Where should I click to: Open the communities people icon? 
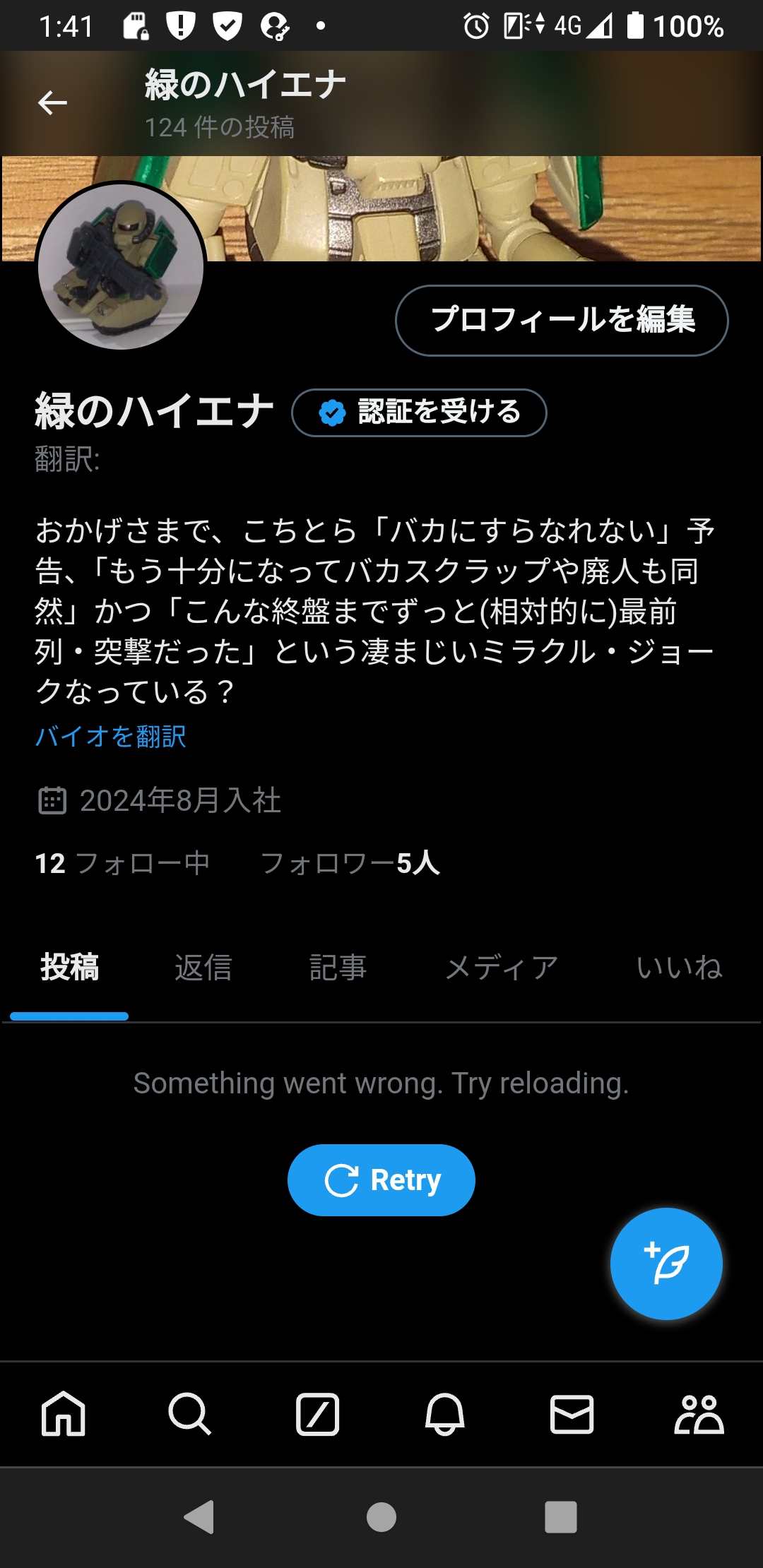click(699, 1414)
